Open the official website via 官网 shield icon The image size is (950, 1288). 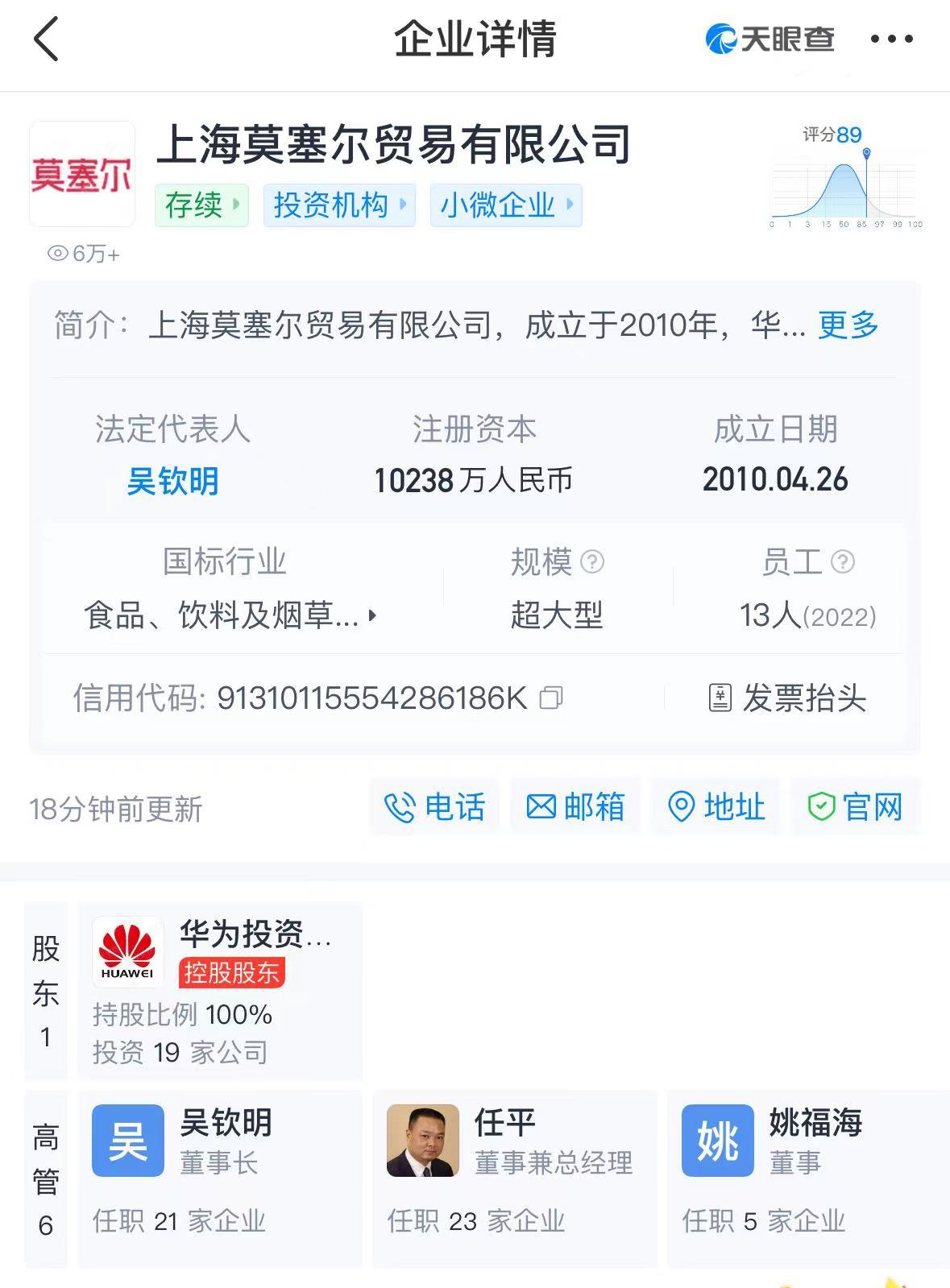click(821, 806)
